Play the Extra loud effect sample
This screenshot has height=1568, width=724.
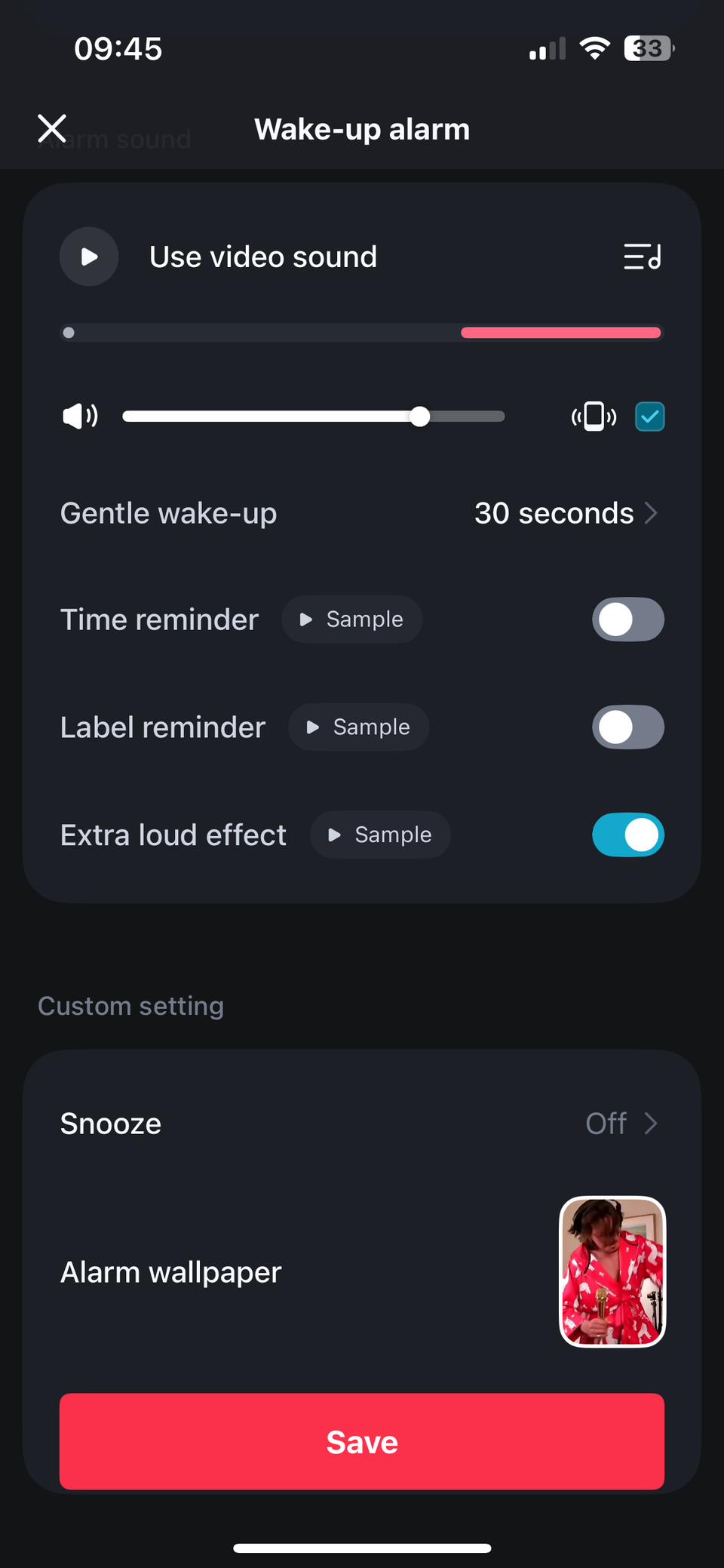coord(379,835)
